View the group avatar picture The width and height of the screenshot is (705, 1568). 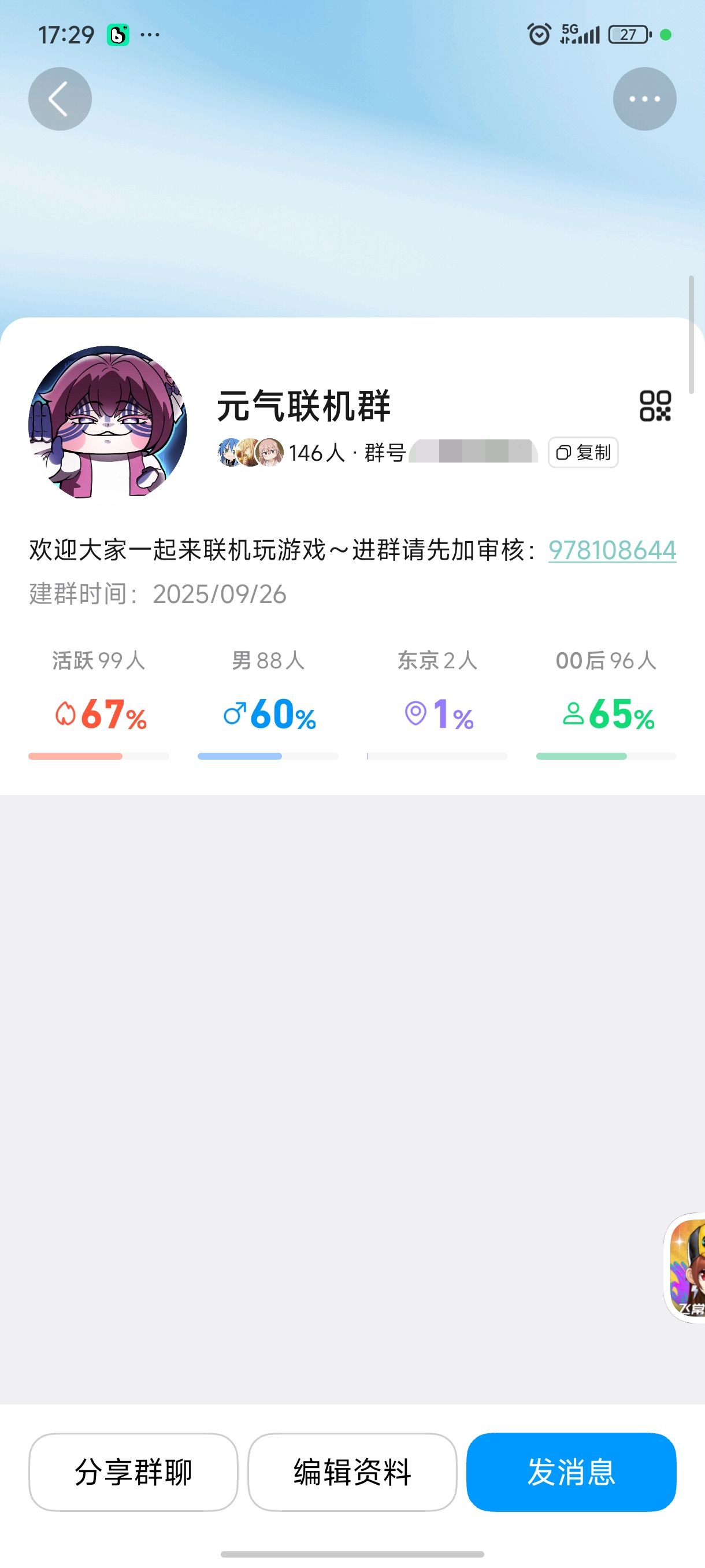pos(107,423)
